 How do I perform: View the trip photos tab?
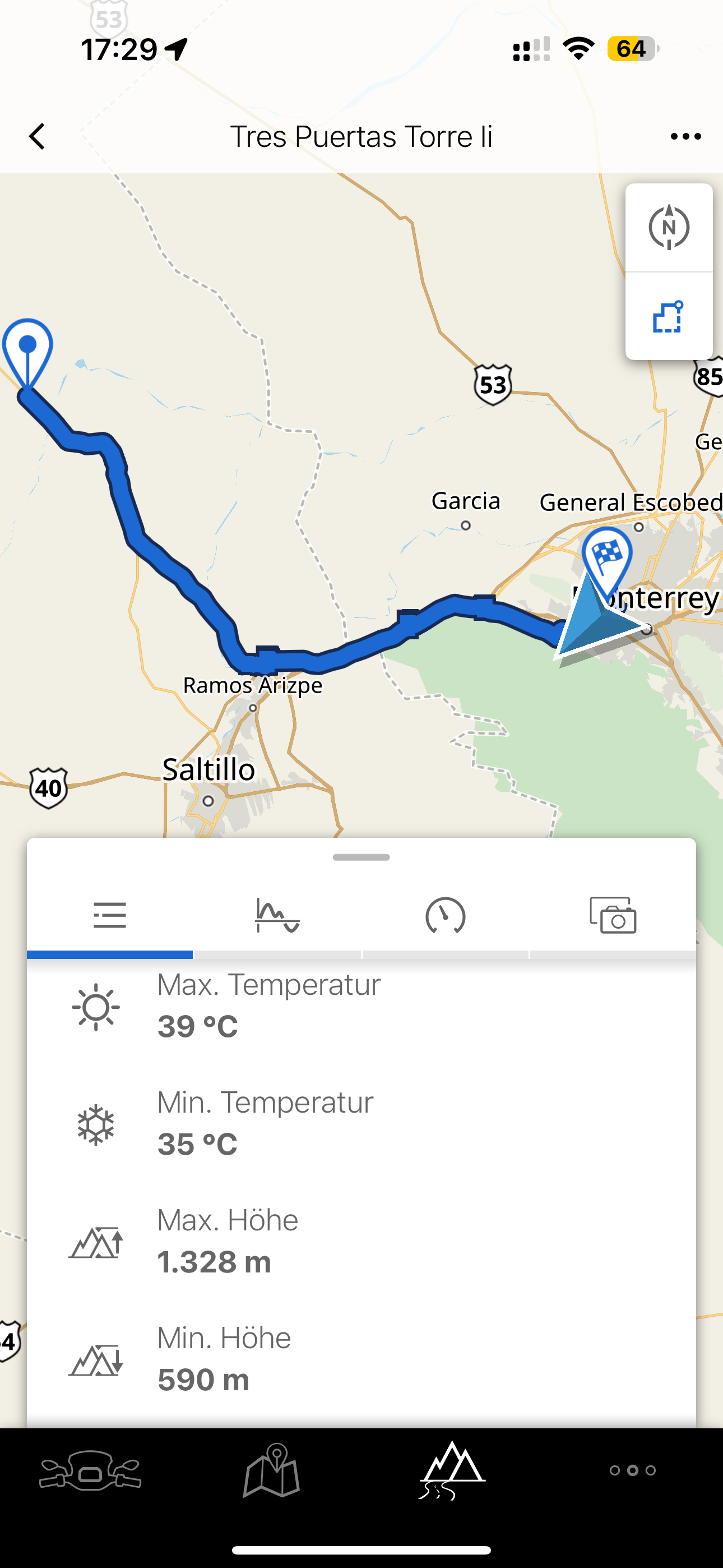[613, 915]
